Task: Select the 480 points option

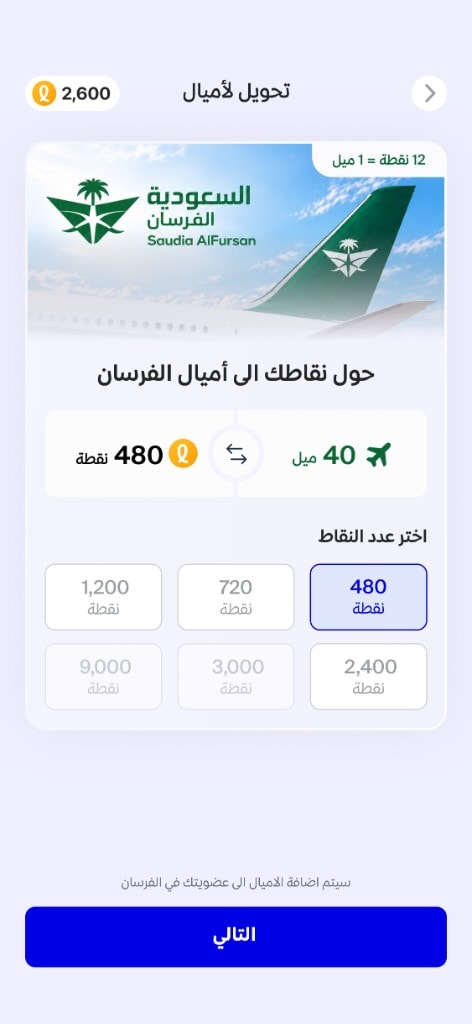Action: [x=368, y=597]
